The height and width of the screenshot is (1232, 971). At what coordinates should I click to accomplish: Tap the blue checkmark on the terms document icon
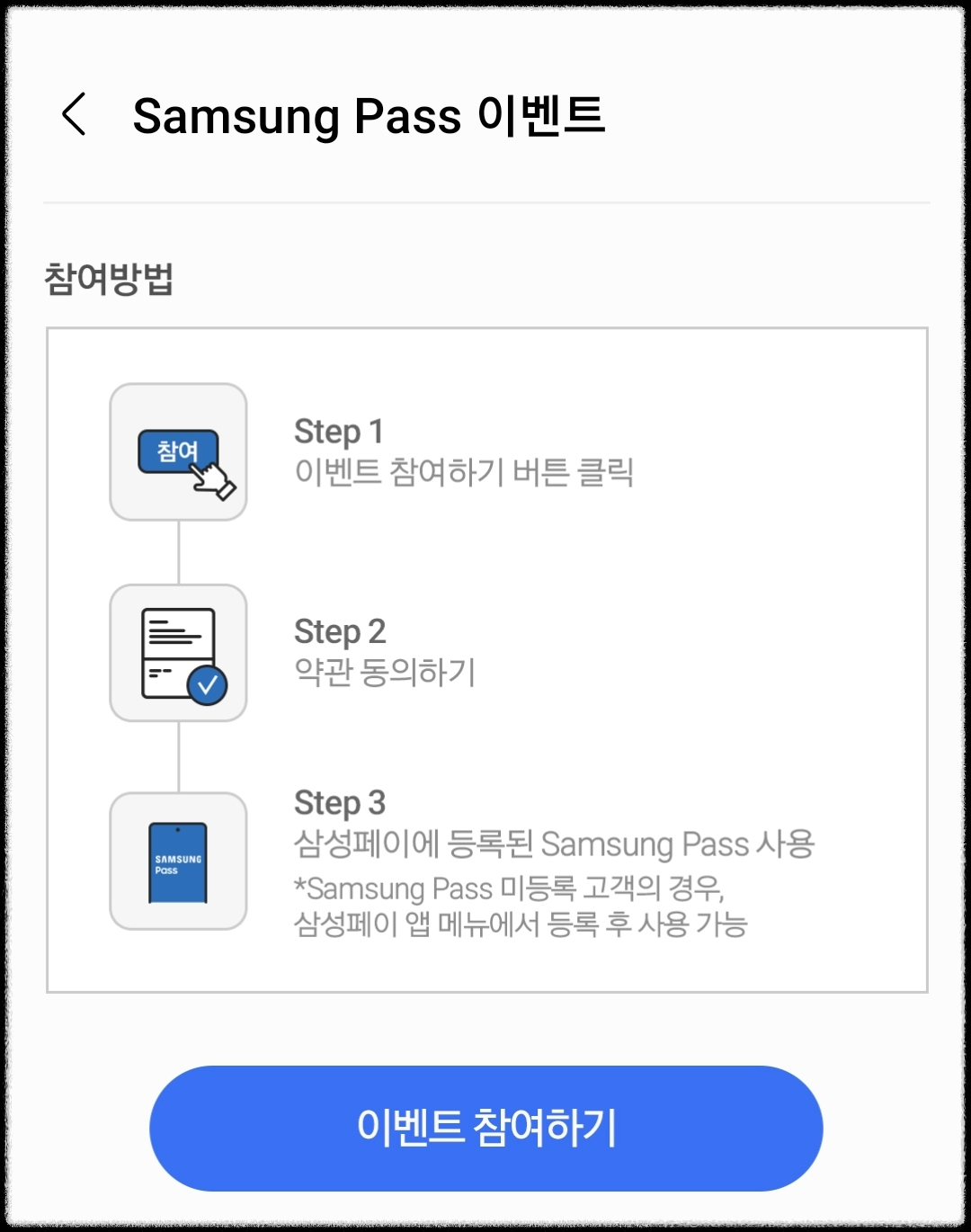pos(207,686)
